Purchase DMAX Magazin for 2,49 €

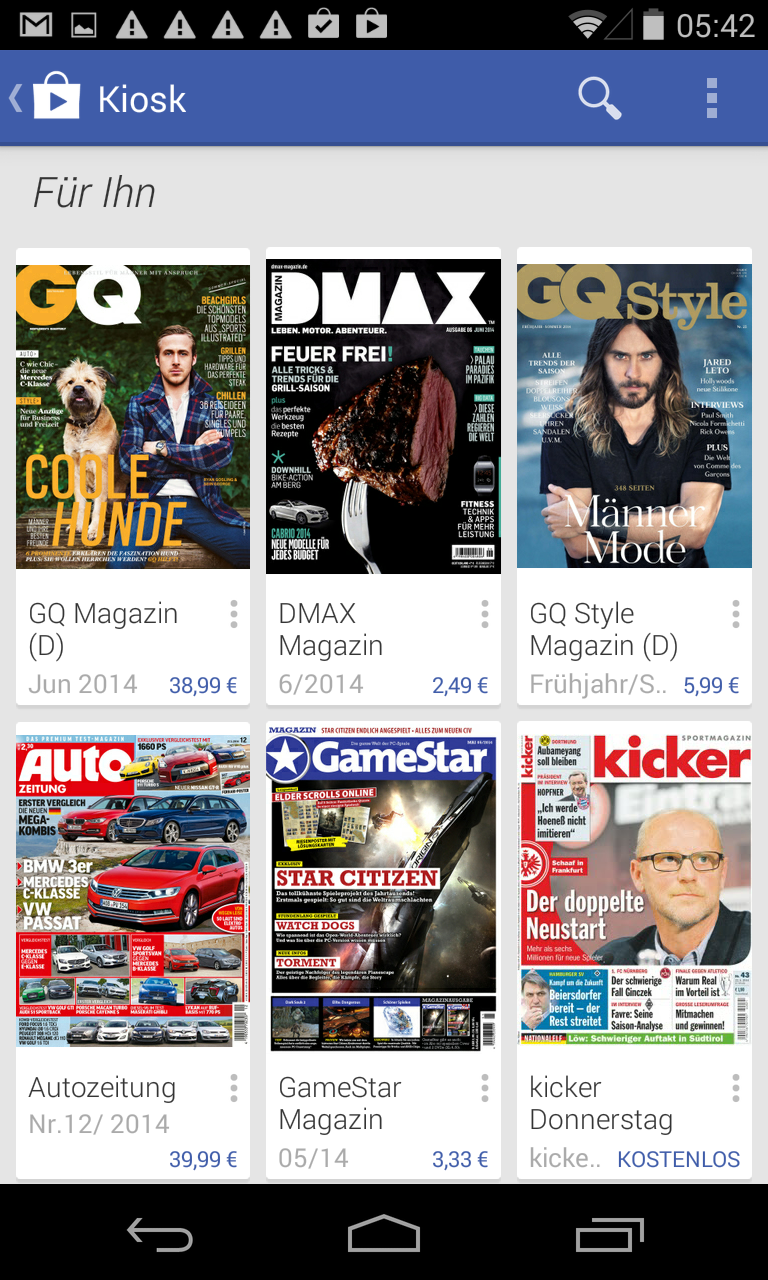click(460, 686)
